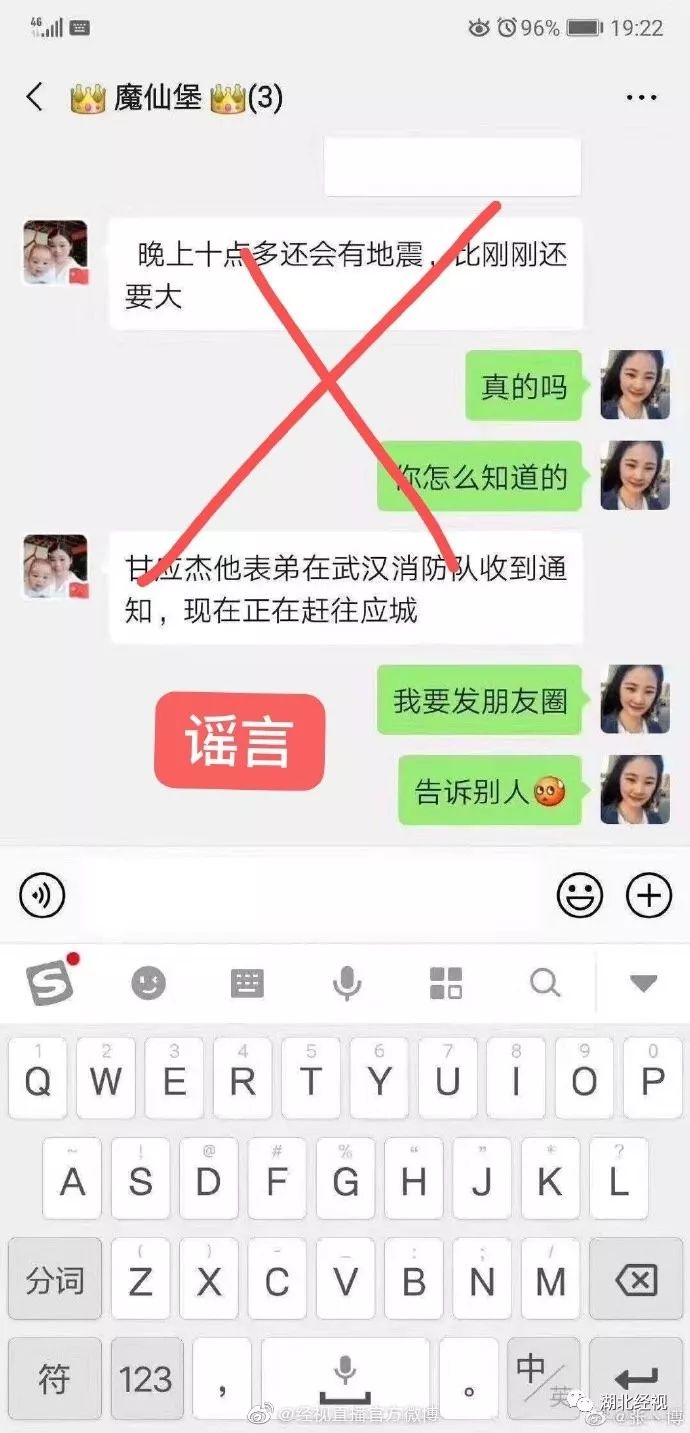Image resolution: width=690 pixels, height=1433 pixels.
Task: Open keyboard toolbox grid
Action: (x=446, y=983)
